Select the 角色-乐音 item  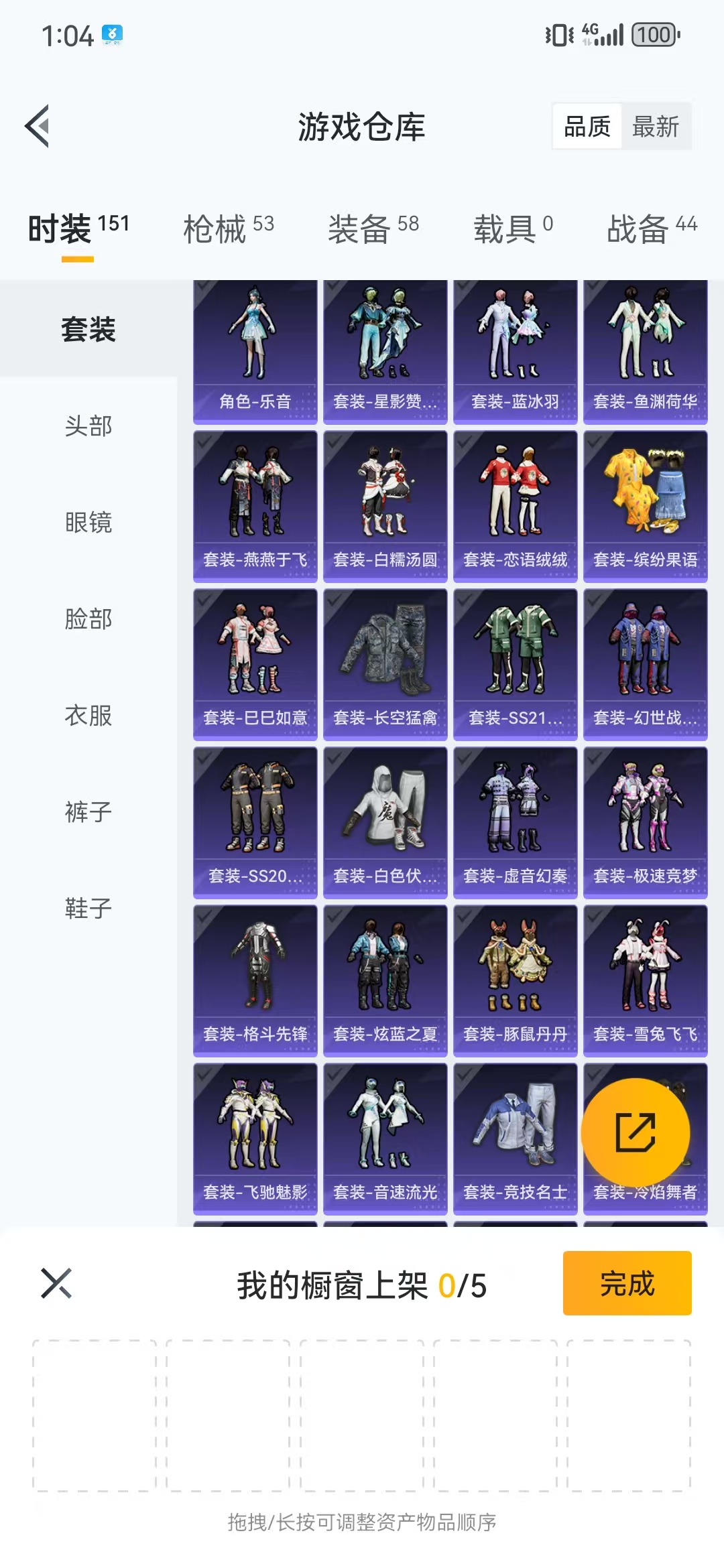click(255, 352)
